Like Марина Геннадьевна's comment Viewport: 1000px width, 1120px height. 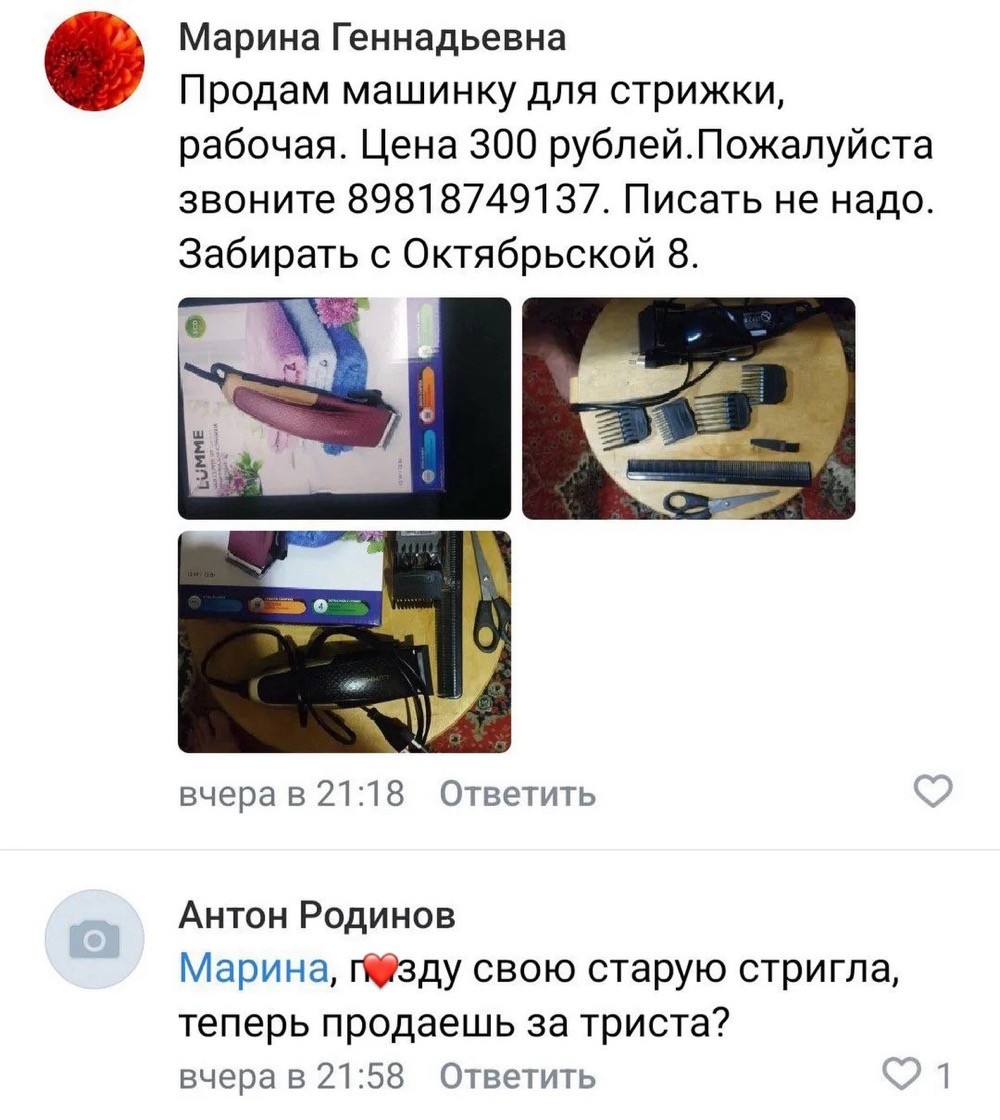pos(934,792)
